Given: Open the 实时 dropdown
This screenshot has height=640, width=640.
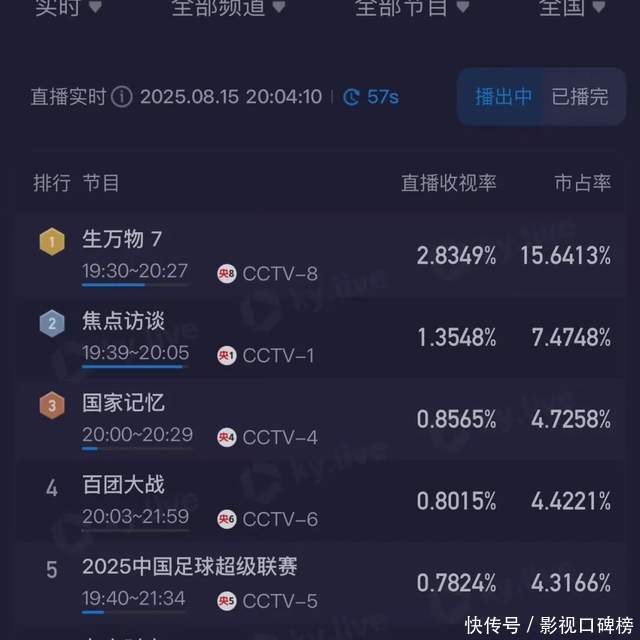Looking at the screenshot, I should point(69,8).
